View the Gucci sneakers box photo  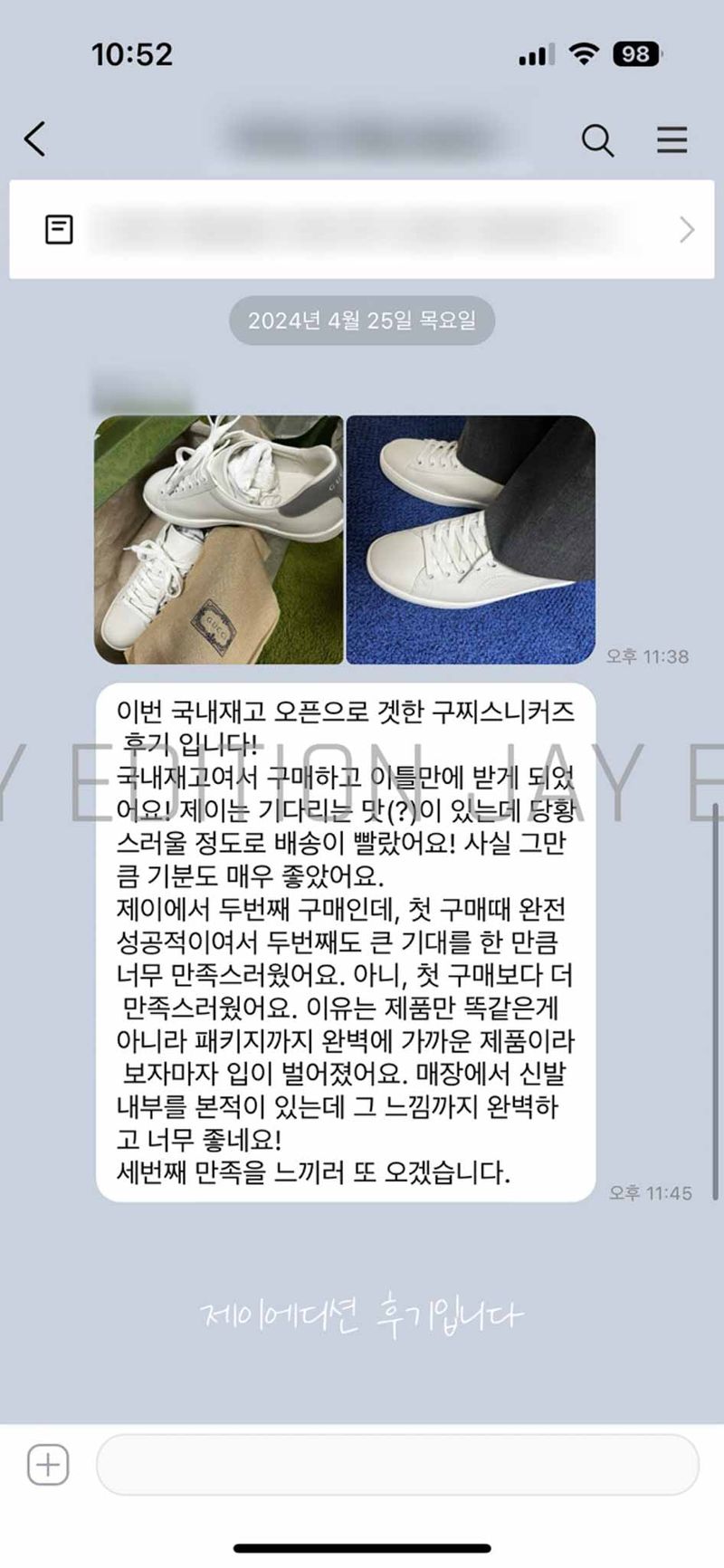click(x=219, y=540)
